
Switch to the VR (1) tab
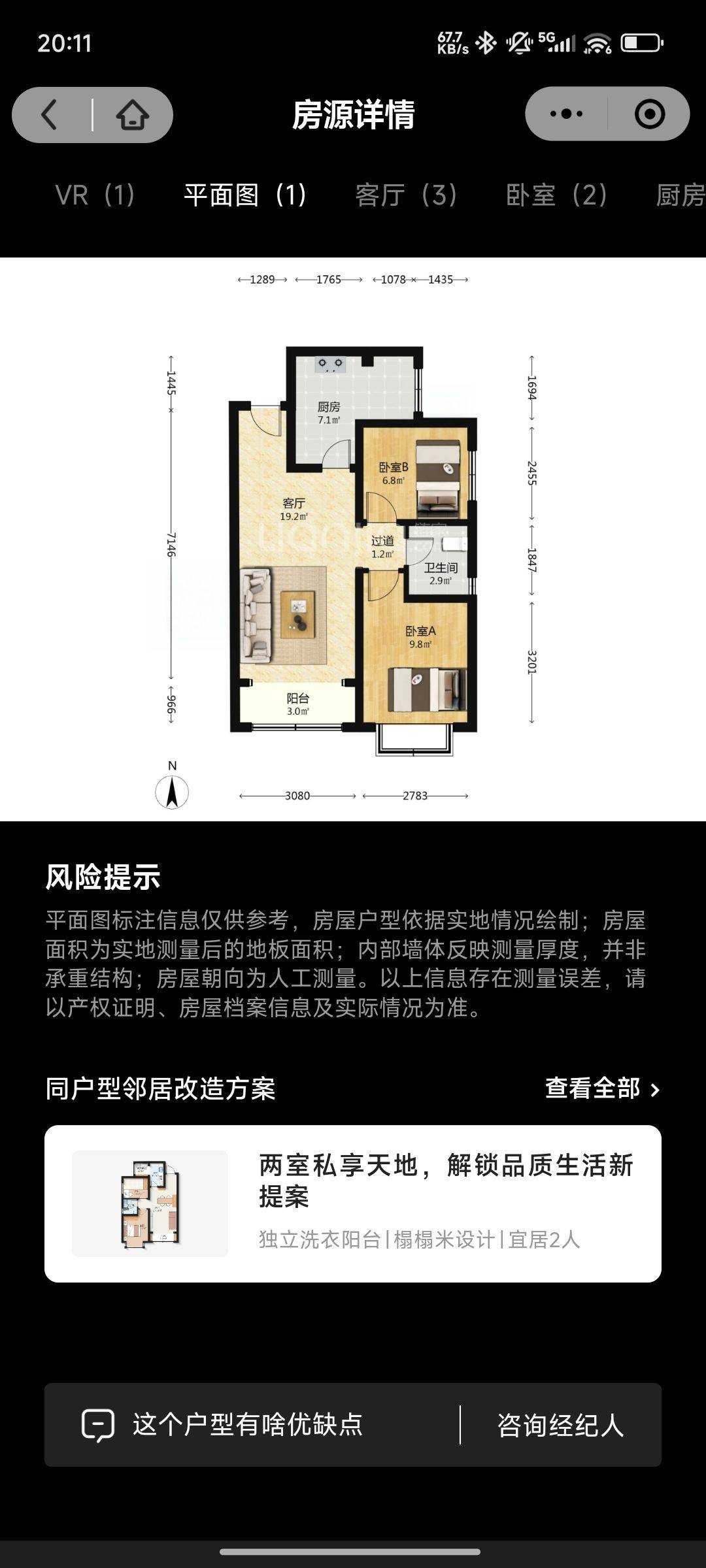[x=95, y=195]
